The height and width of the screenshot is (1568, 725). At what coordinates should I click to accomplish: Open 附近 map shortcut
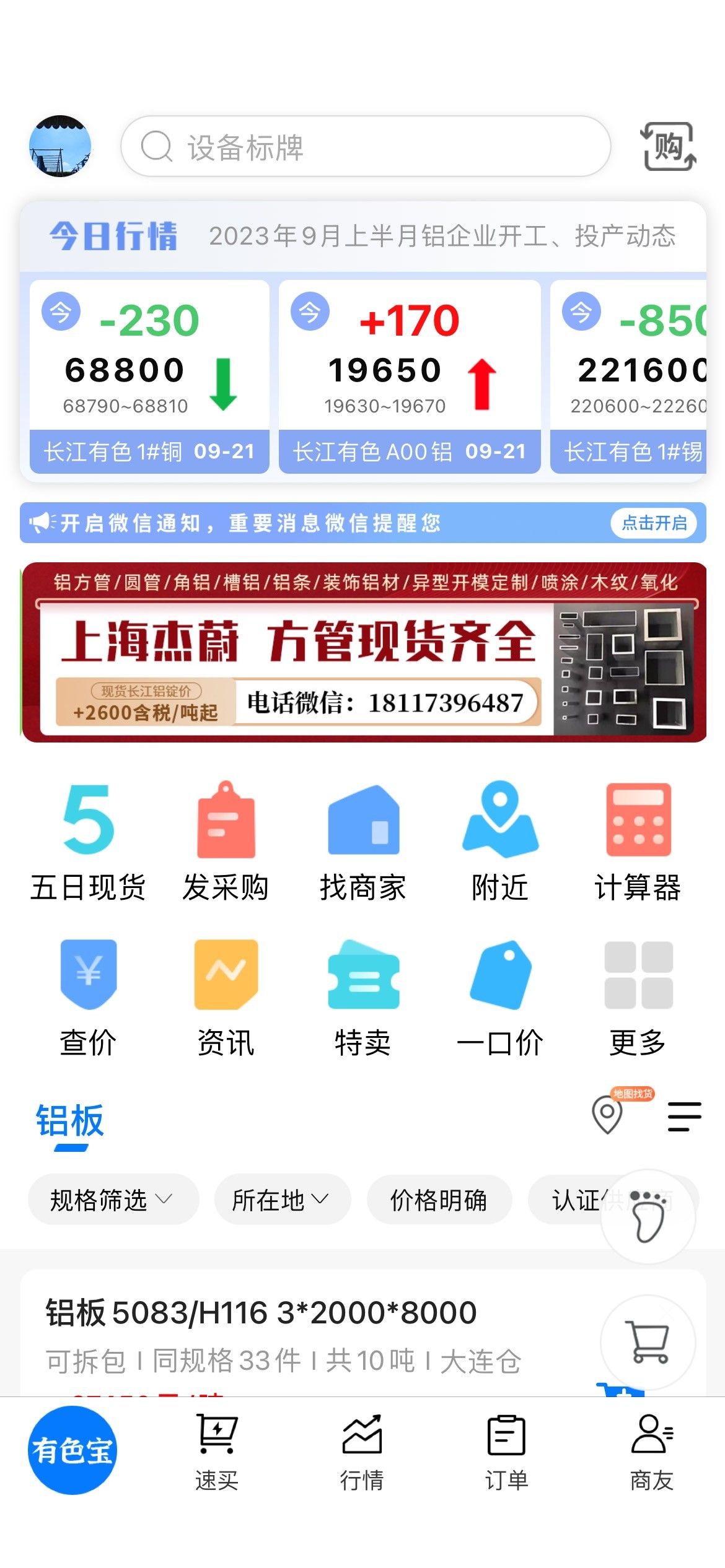(x=500, y=842)
